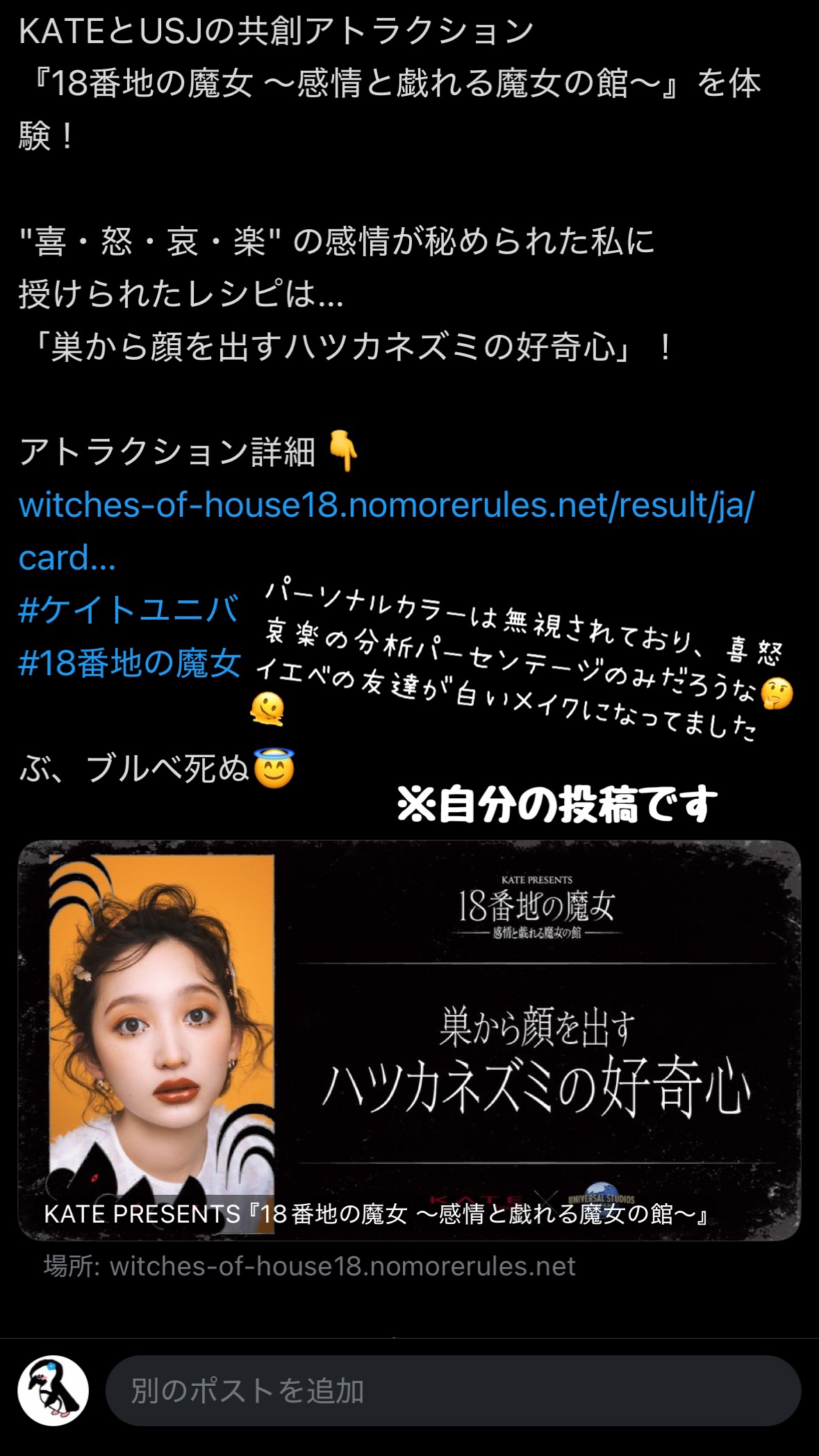Open the penguin profile avatar
Screen dimensions: 819x1456
[x=53, y=1391]
